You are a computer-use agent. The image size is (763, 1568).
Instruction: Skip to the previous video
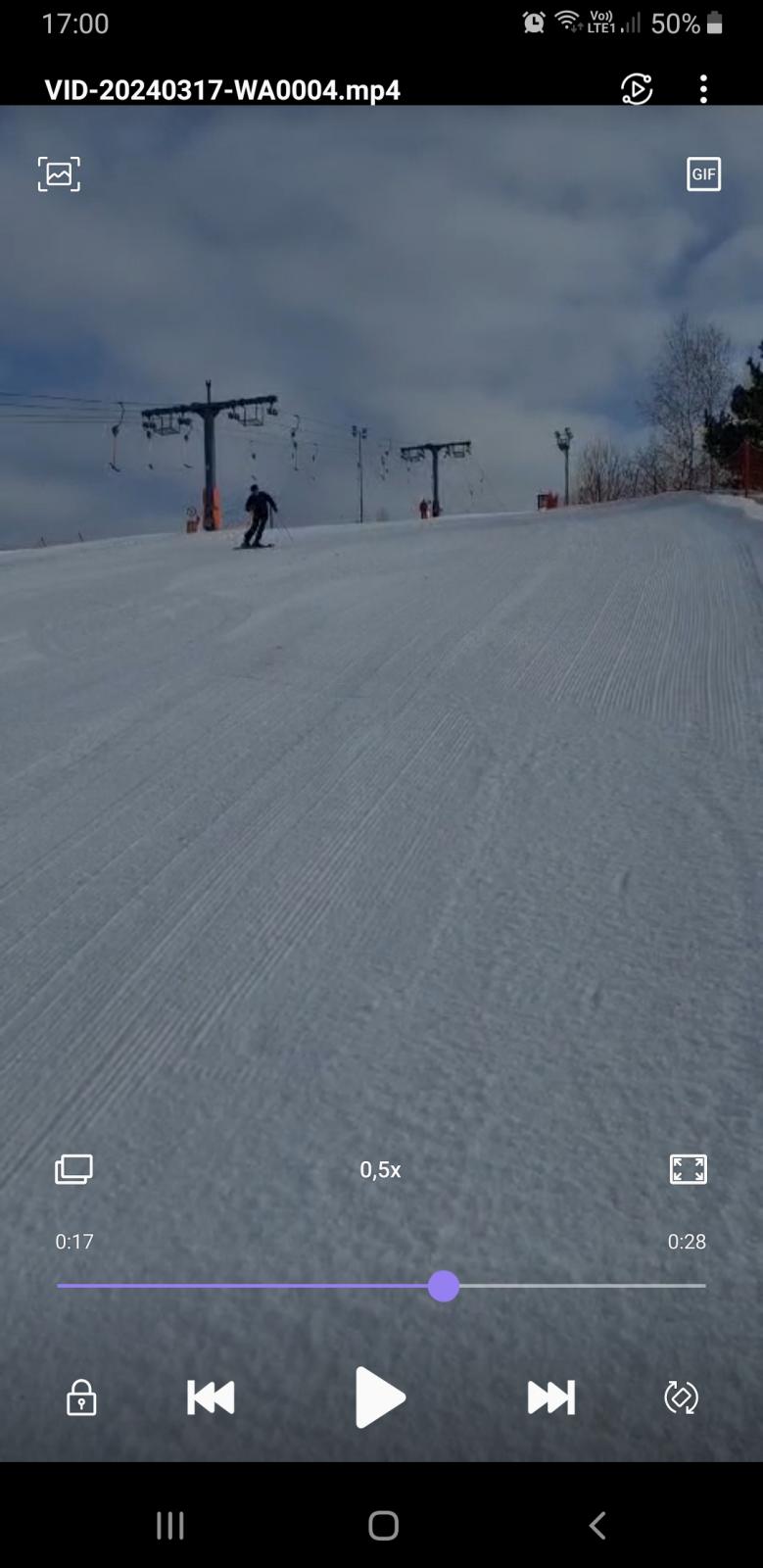211,1397
